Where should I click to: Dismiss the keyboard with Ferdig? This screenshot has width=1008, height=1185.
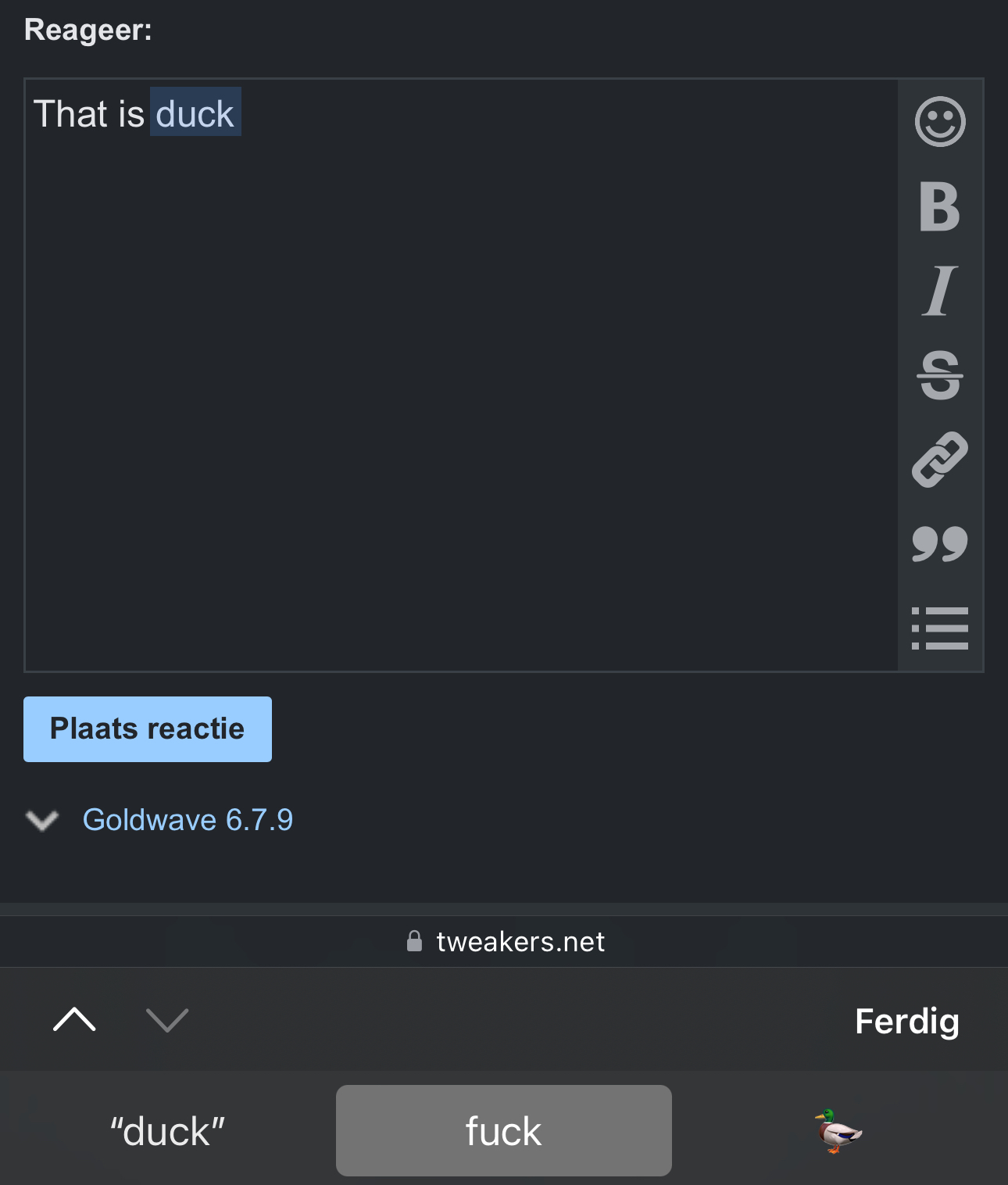click(906, 1021)
